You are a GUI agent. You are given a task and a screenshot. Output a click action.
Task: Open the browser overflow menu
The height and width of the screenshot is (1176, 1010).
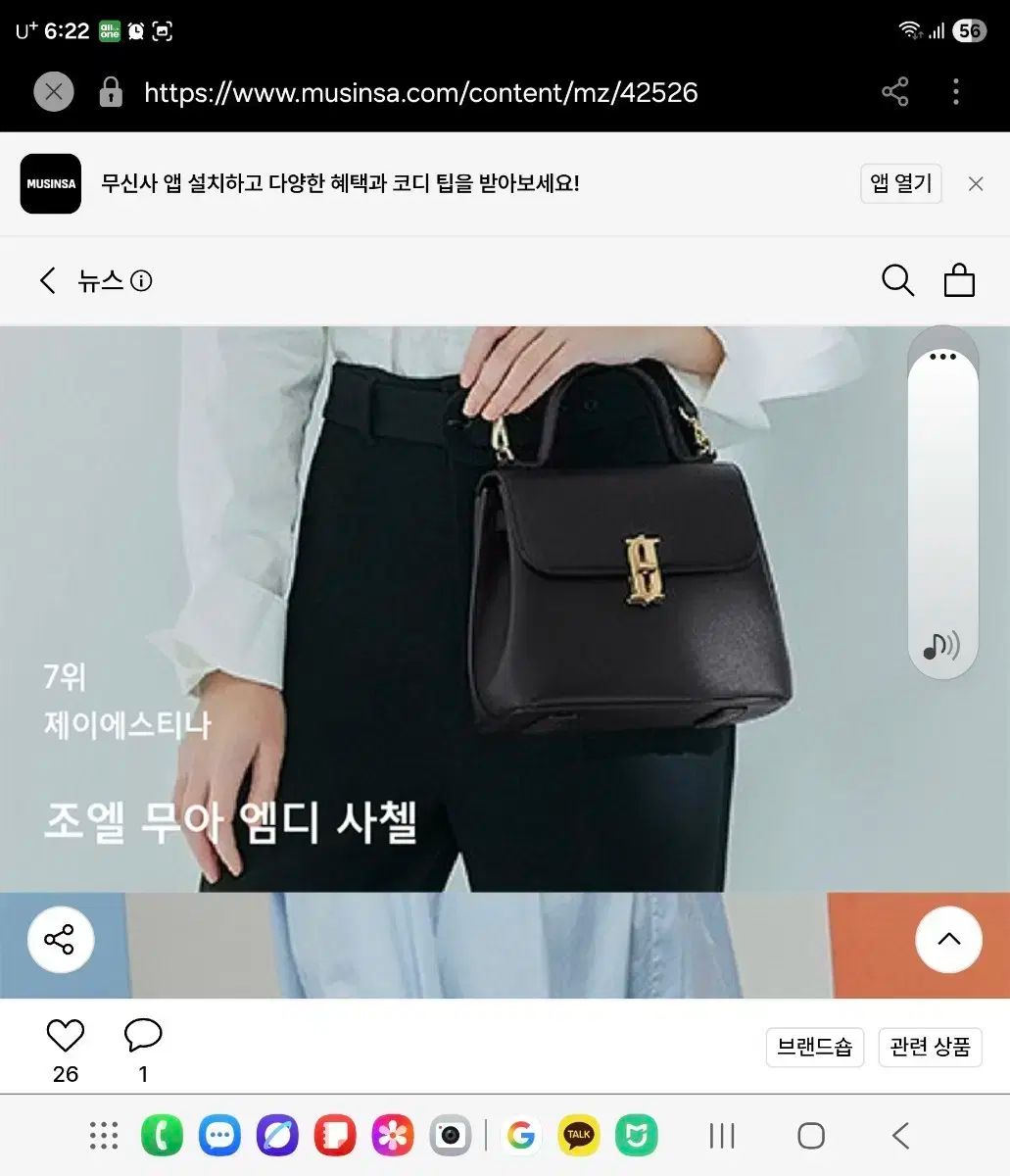click(x=955, y=92)
